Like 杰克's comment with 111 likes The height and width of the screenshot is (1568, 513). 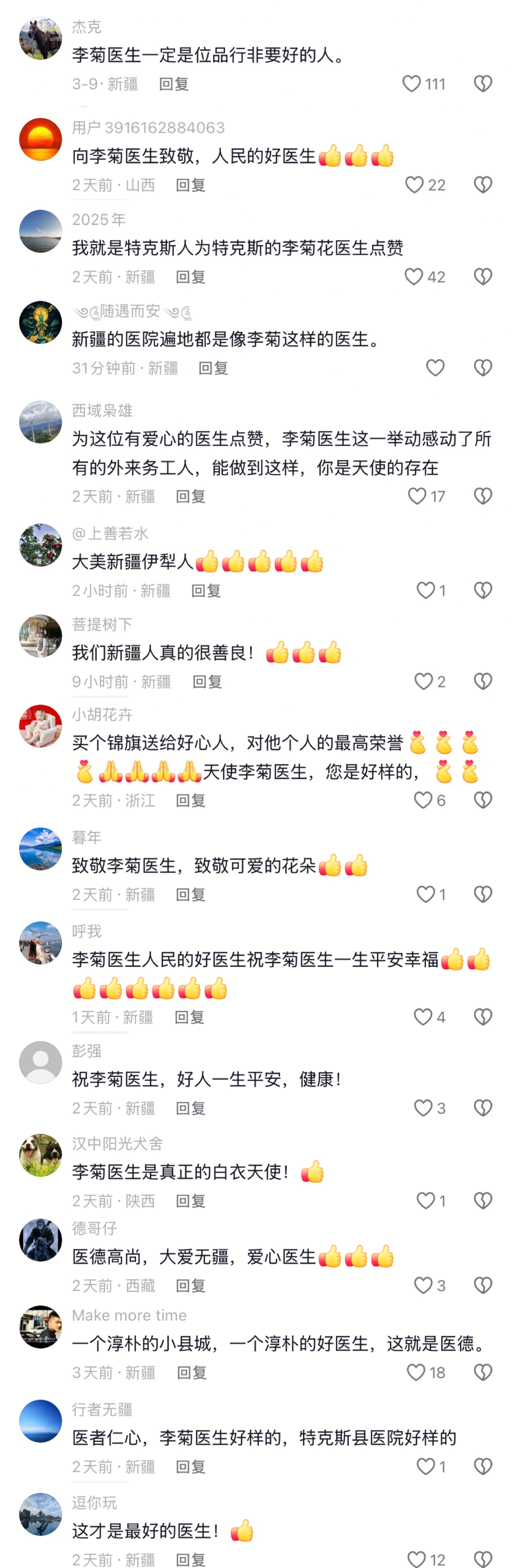(412, 83)
